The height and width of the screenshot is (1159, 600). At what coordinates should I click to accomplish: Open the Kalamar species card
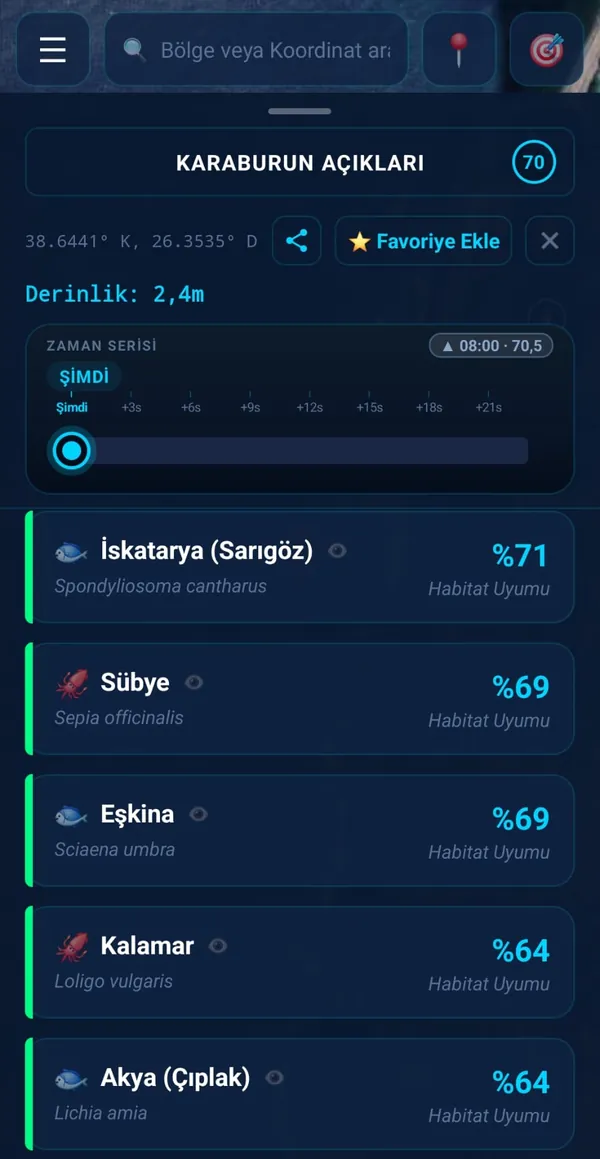click(300, 962)
